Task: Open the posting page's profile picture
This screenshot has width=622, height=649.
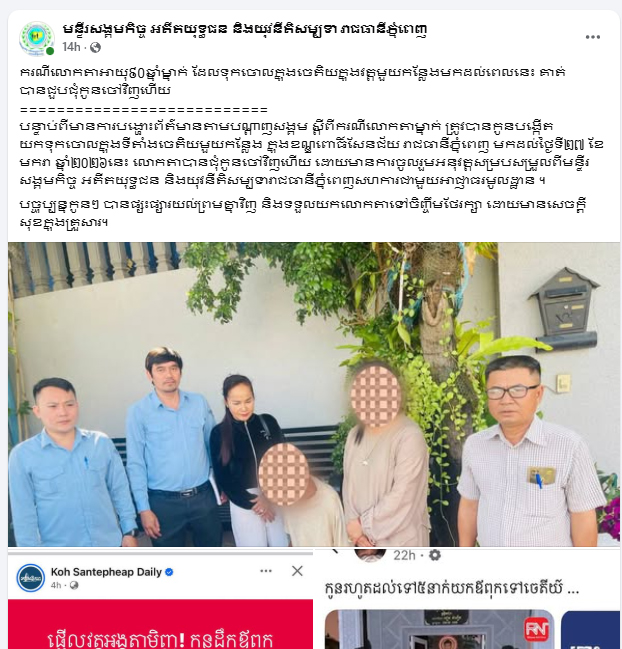Action: click(x=36, y=38)
